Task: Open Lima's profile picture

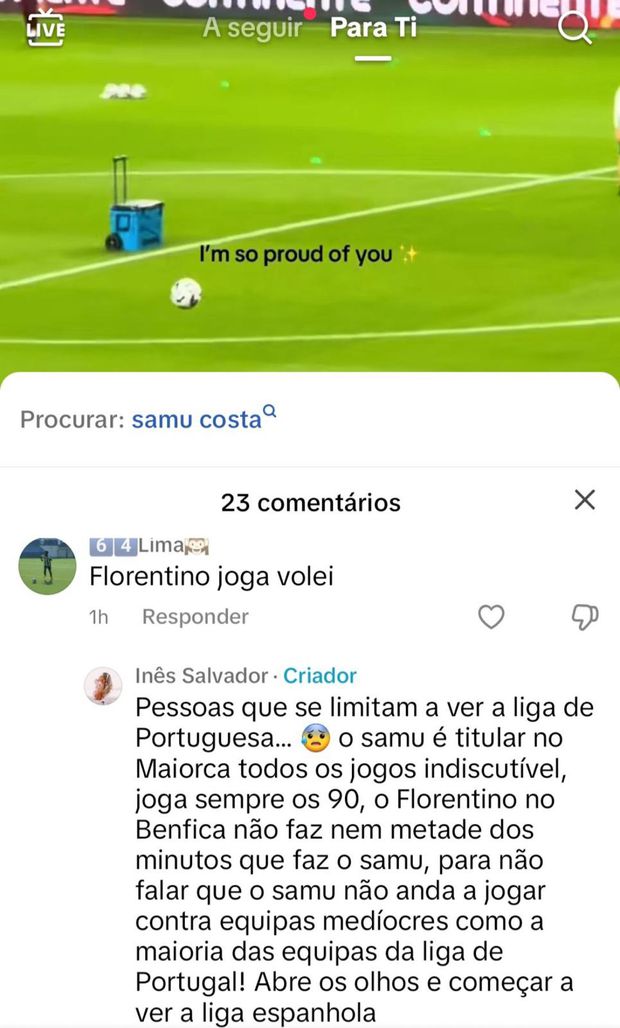Action: (47, 566)
